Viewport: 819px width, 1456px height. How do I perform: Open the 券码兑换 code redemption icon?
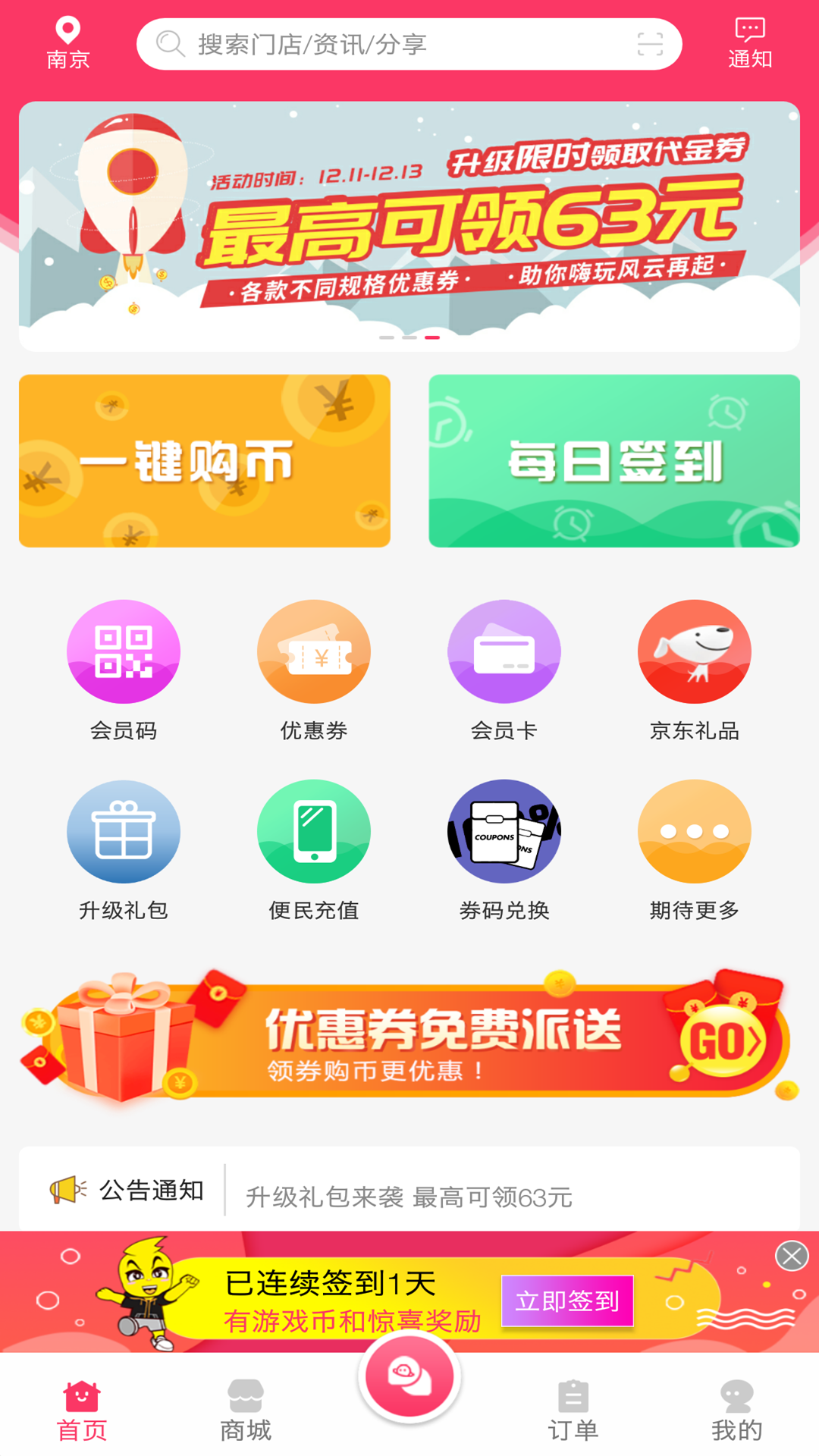coord(504,832)
